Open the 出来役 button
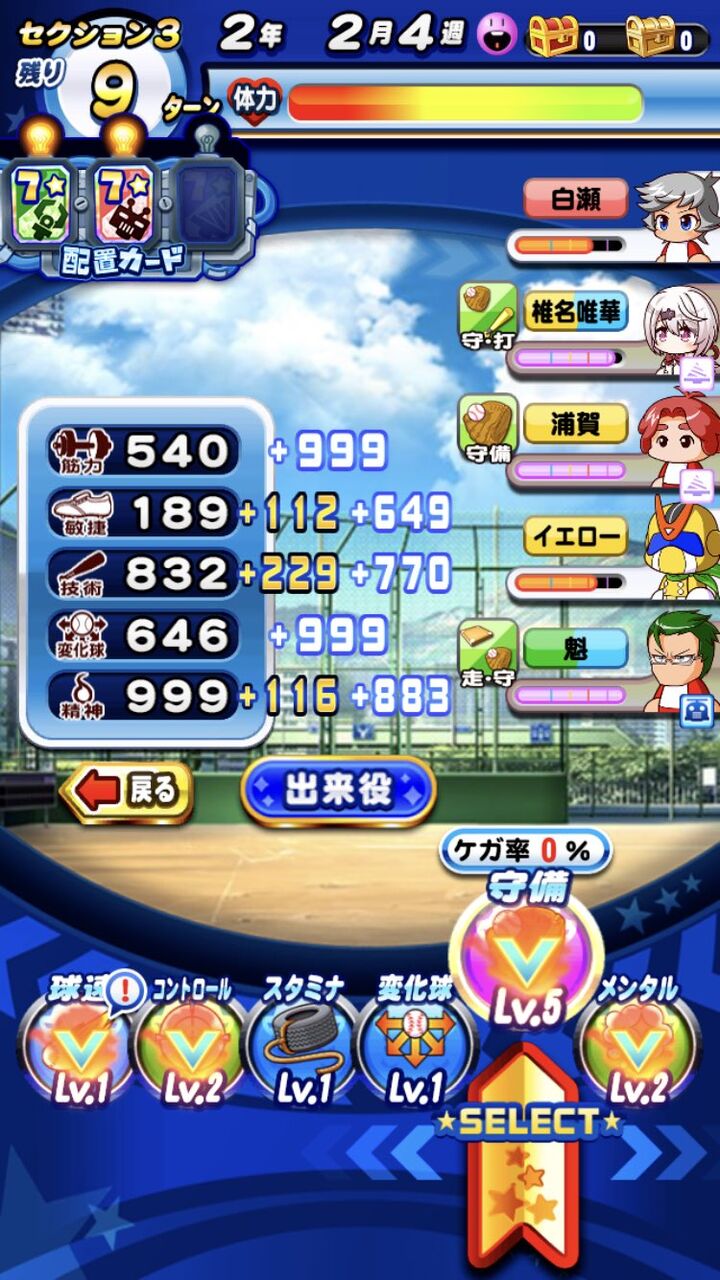This screenshot has width=720, height=1280. (x=338, y=790)
